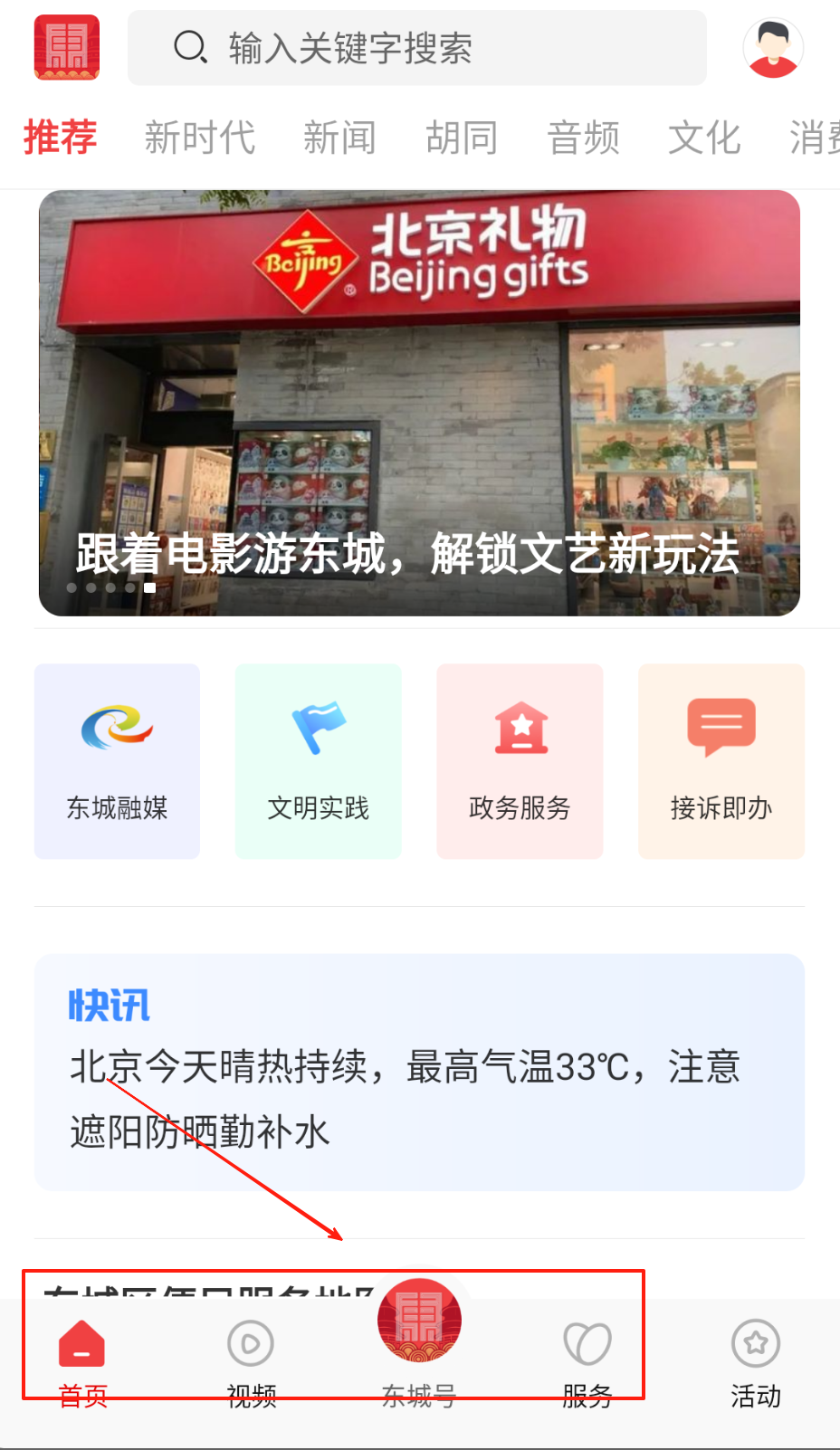The image size is (840, 1450).
Task: Open 接诉即办 shortcut
Action: (x=721, y=761)
